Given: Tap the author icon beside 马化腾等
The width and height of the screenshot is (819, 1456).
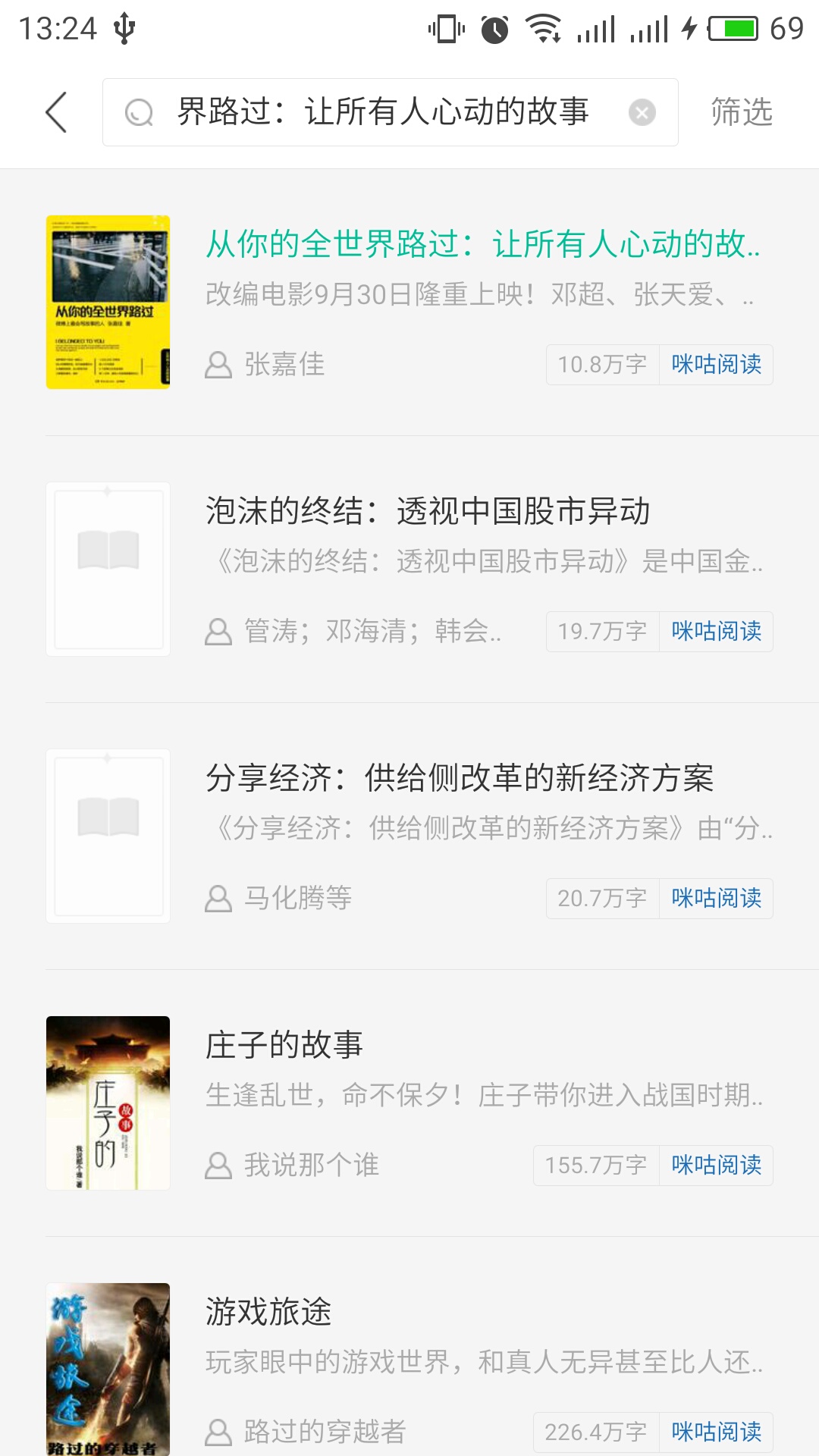Looking at the screenshot, I should pyautogui.click(x=218, y=899).
